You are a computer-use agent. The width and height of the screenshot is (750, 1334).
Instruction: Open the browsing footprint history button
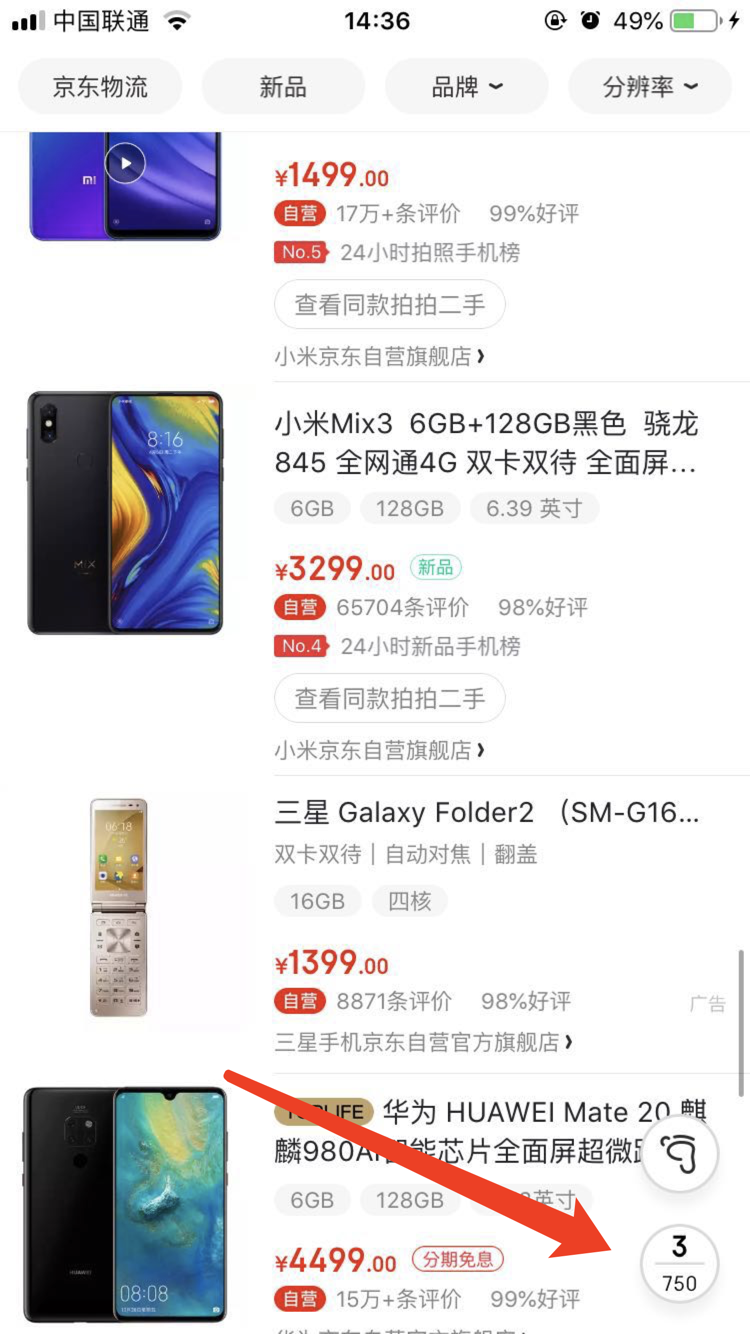tap(680, 1155)
